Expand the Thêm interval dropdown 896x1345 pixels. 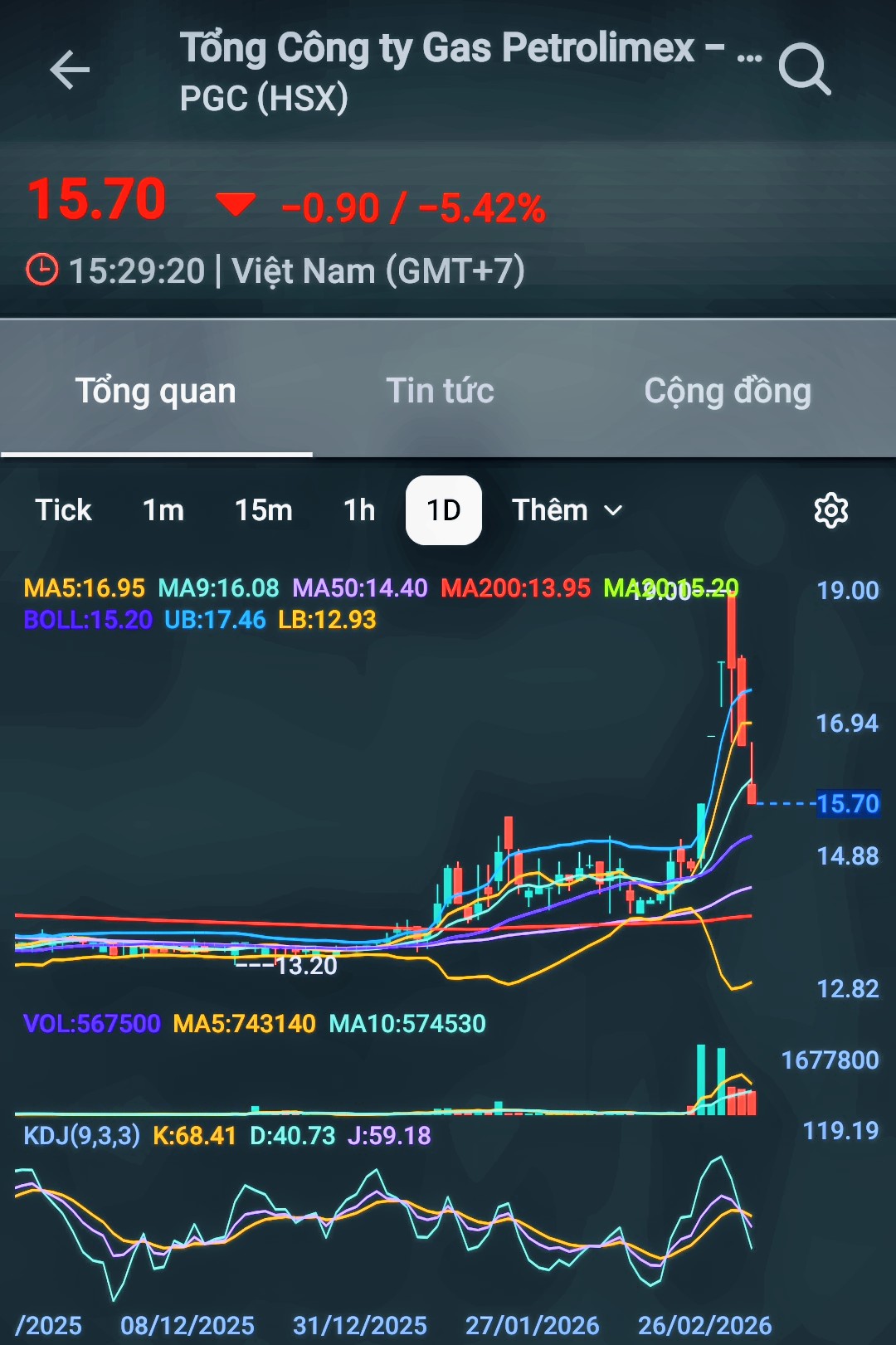pos(567,510)
